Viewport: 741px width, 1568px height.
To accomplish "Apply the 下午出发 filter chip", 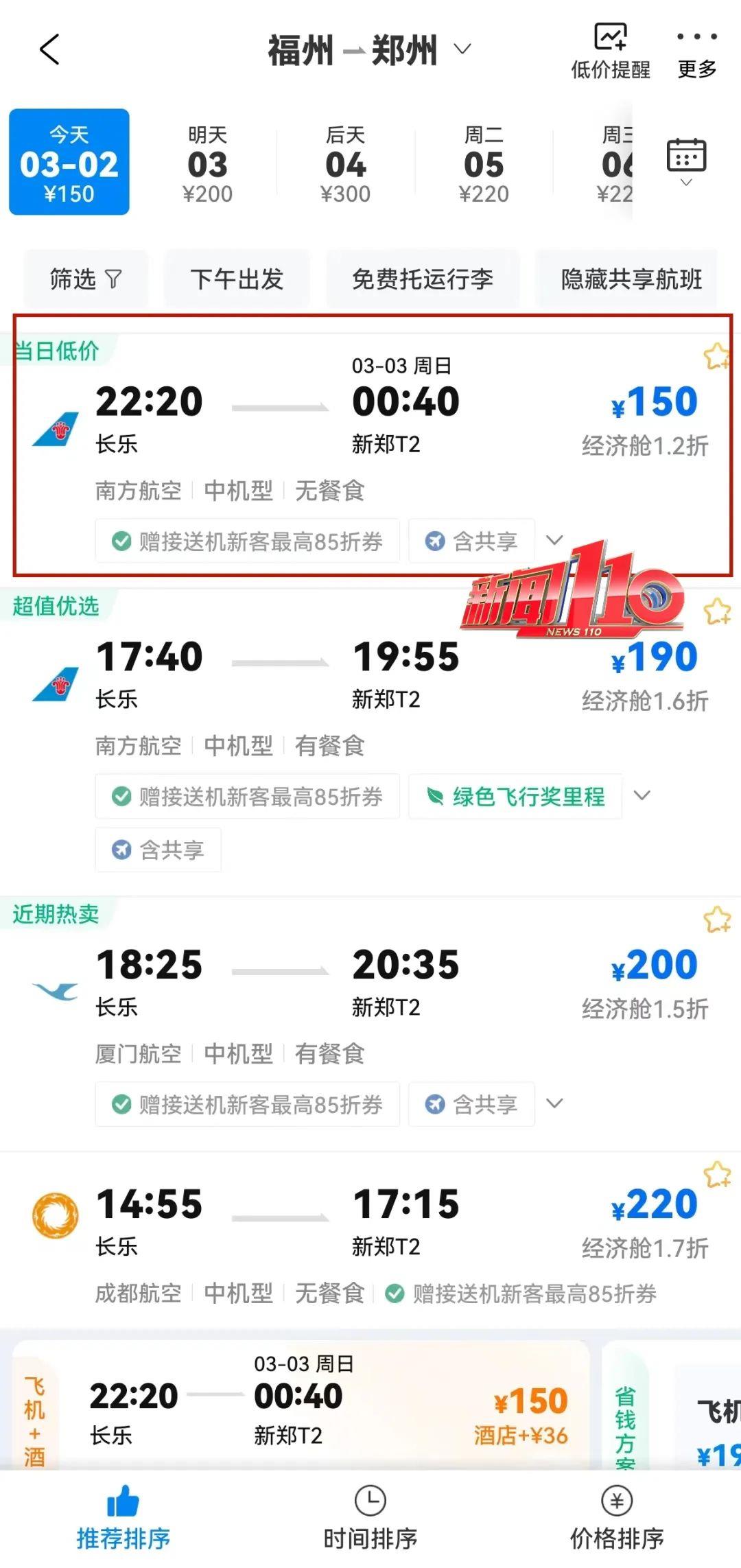I will pos(237,279).
